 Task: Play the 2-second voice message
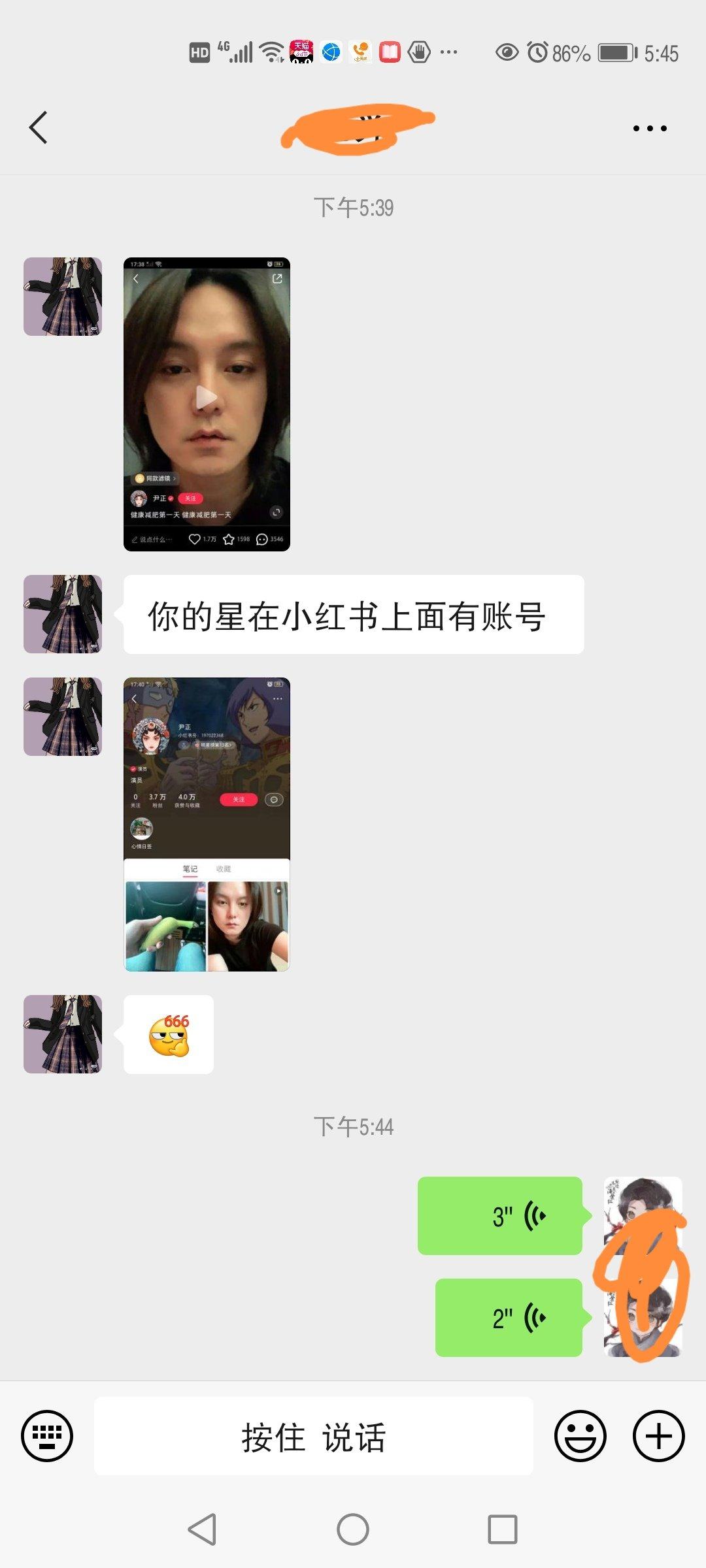[x=509, y=1318]
